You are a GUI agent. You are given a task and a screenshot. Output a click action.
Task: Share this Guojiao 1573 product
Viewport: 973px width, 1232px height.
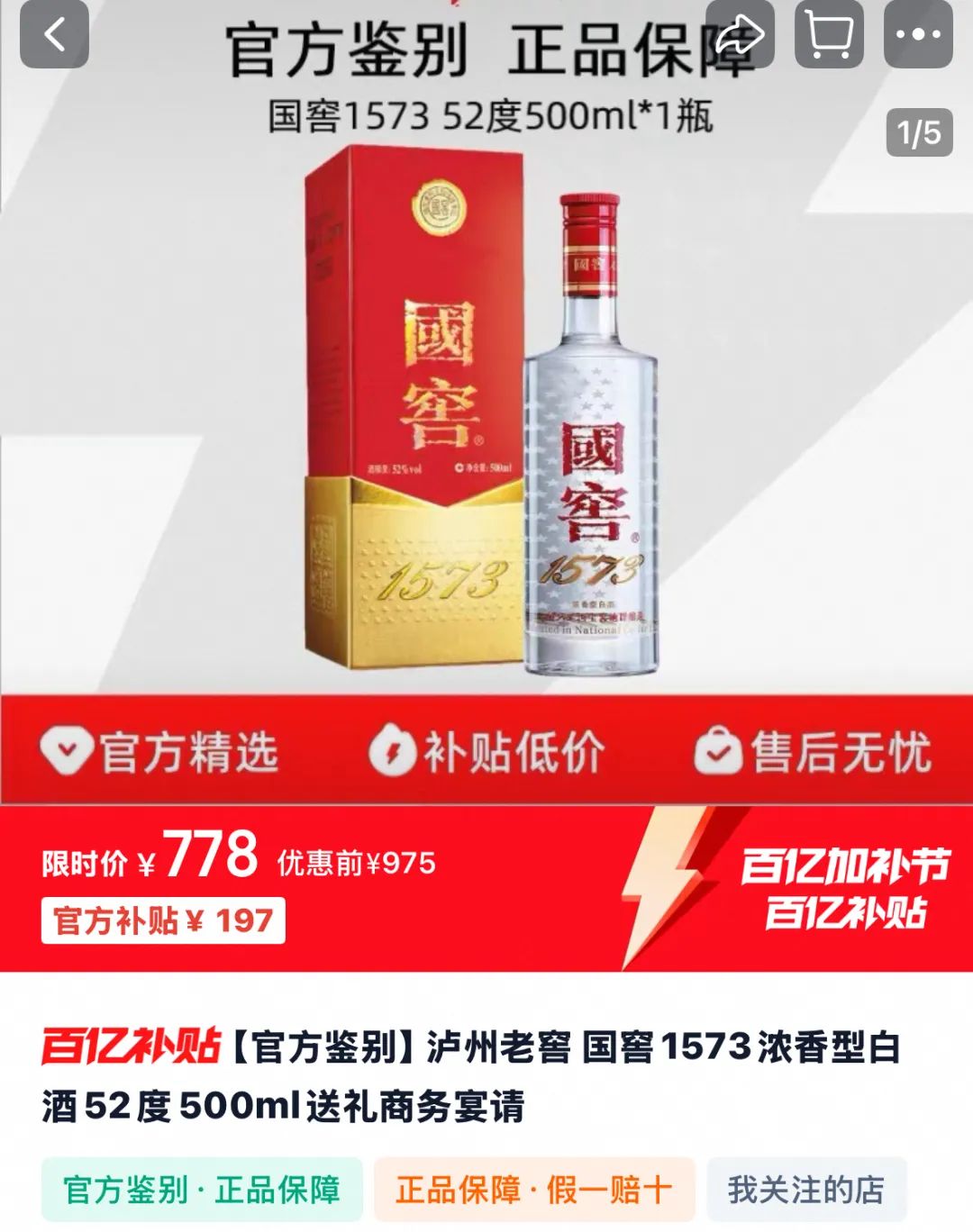(740, 35)
